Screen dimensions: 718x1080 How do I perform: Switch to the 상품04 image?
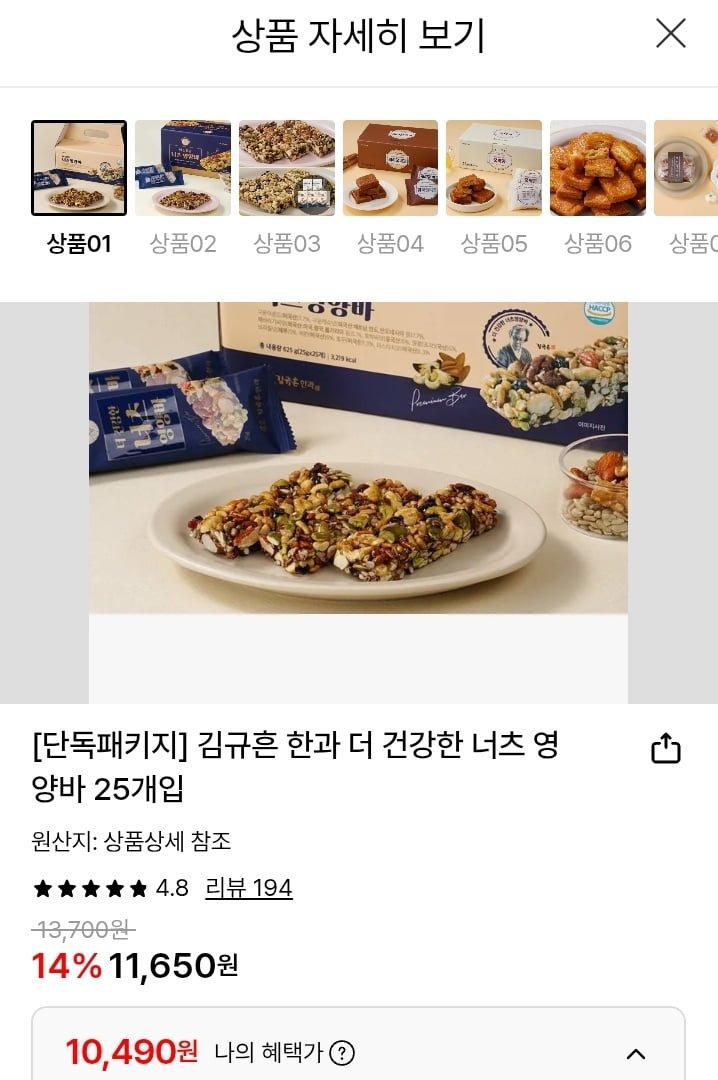click(x=390, y=168)
